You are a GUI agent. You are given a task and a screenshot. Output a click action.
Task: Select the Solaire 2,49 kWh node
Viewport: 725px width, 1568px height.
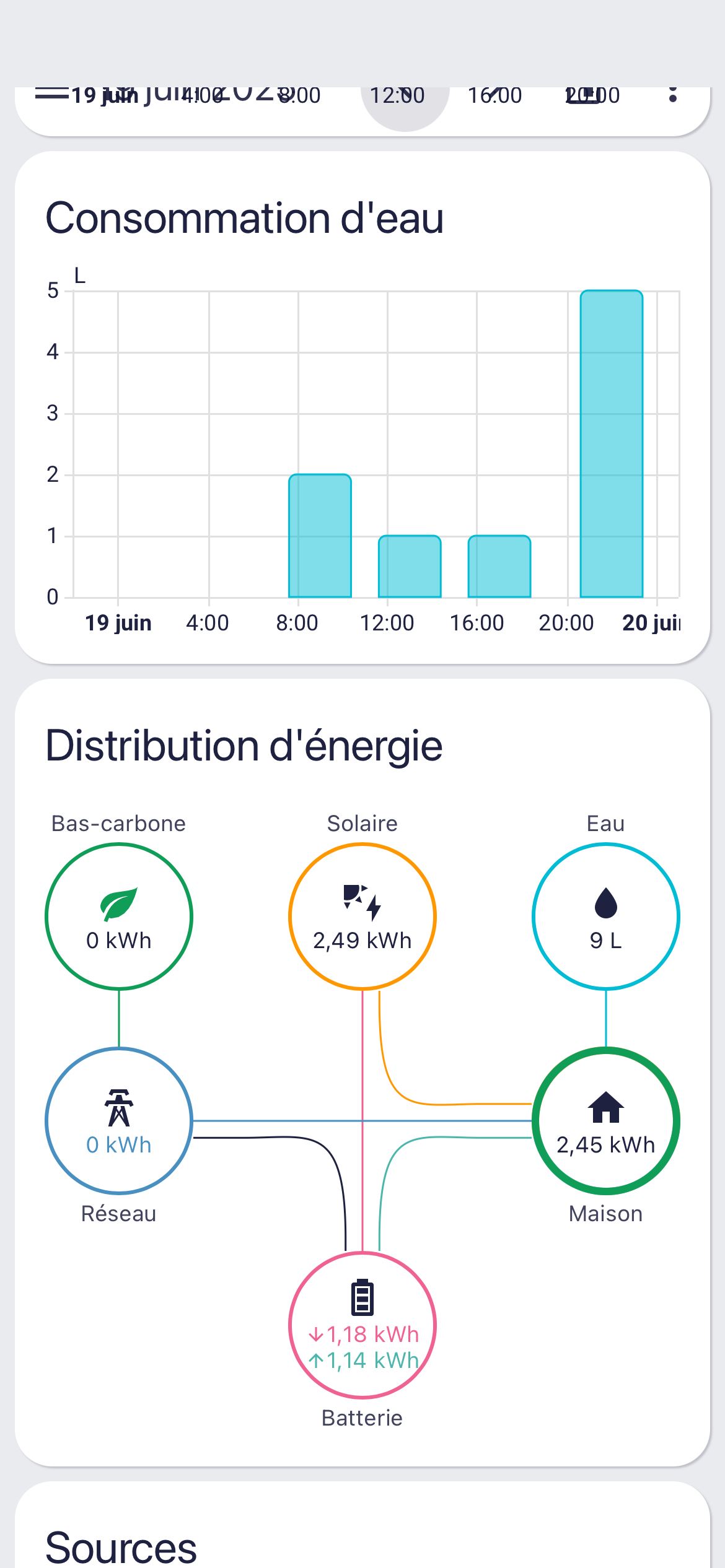click(362, 917)
